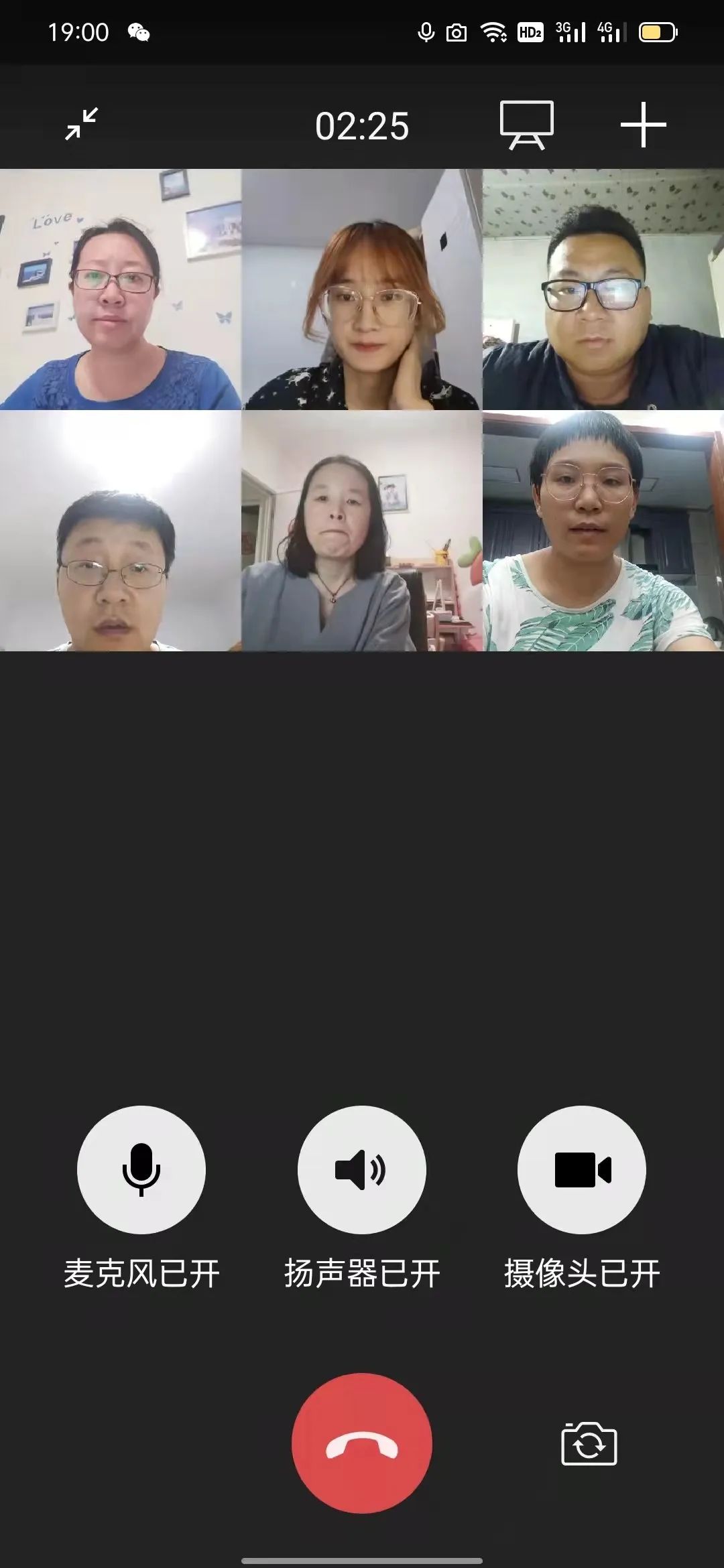The height and width of the screenshot is (1568, 724).
Task: Turn off the speaker
Action: click(362, 1169)
